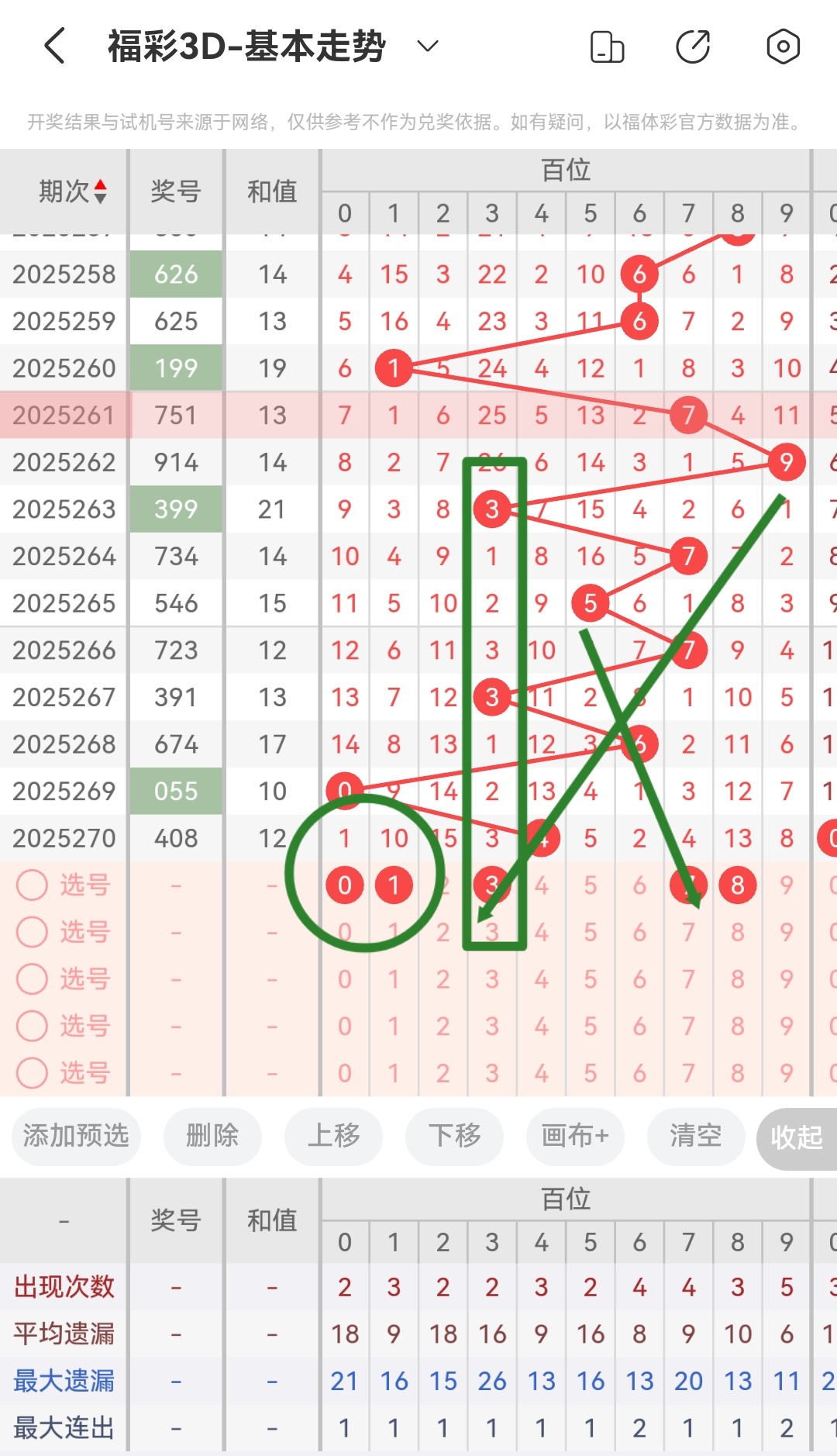The height and width of the screenshot is (1456, 837).
Task: Collapse the toolbar with 收起
Action: [796, 1137]
